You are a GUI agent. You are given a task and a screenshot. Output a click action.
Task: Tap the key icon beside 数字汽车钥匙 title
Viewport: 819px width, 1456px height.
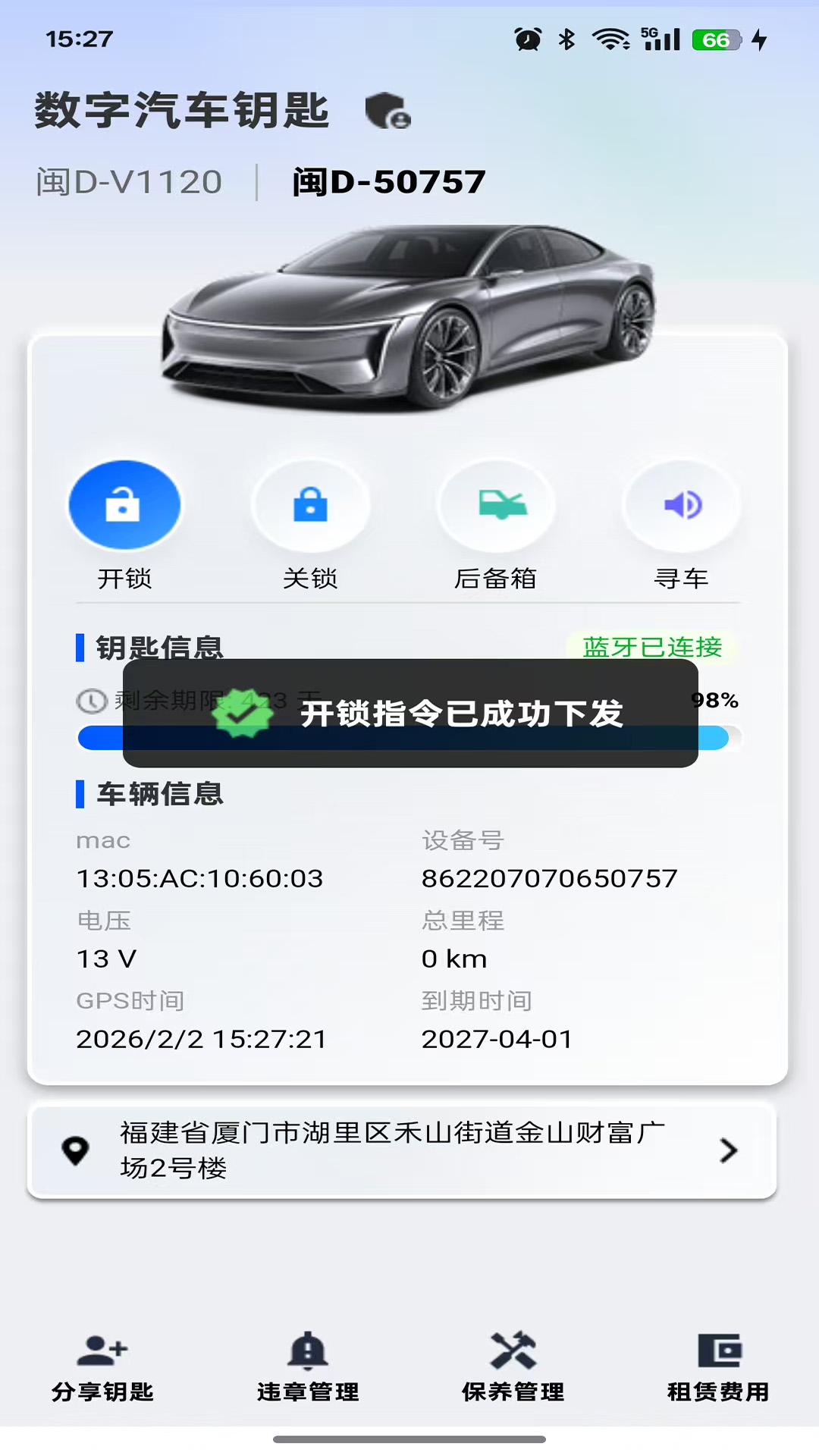point(387,112)
